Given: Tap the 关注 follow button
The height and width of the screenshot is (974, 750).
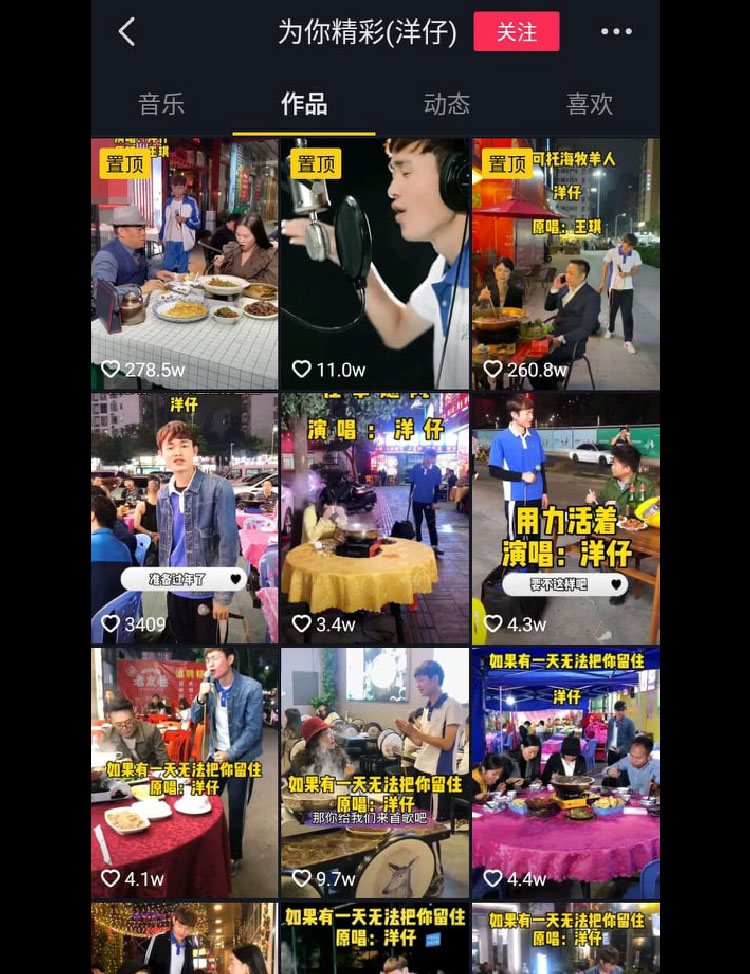Looking at the screenshot, I should (516, 32).
